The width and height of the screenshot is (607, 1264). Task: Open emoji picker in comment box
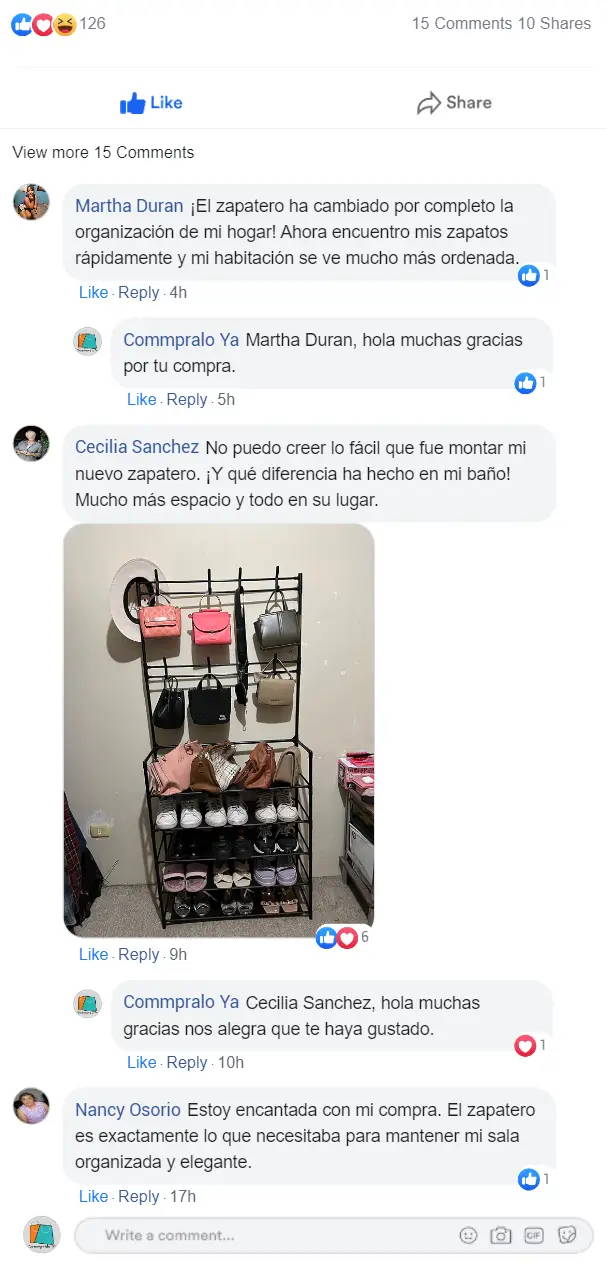click(x=468, y=1235)
